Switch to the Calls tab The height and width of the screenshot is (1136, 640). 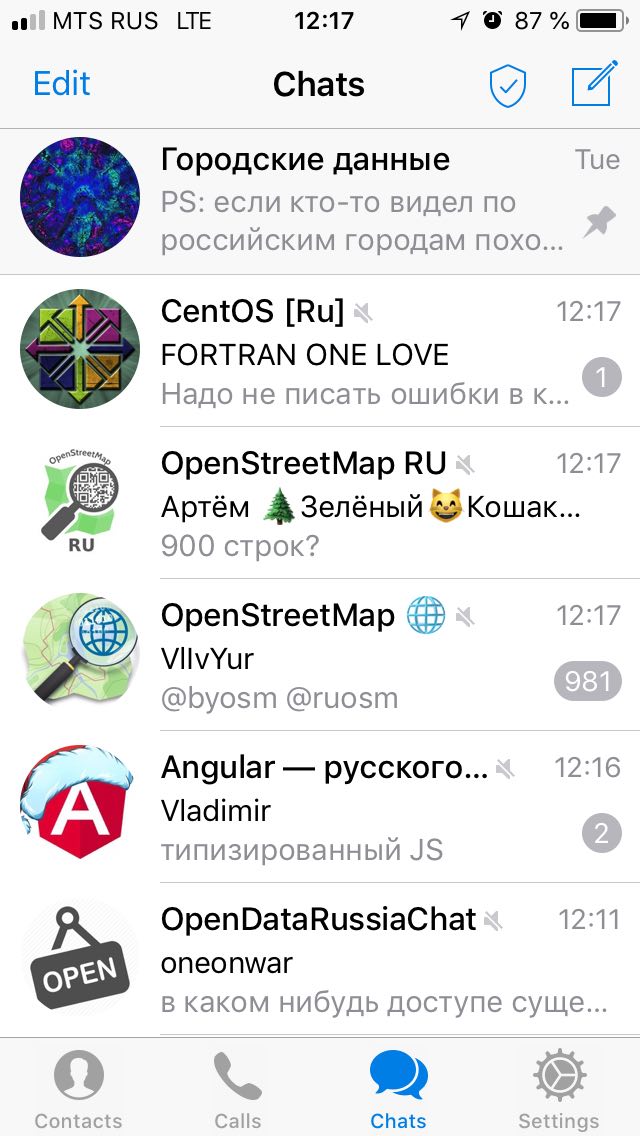238,1089
